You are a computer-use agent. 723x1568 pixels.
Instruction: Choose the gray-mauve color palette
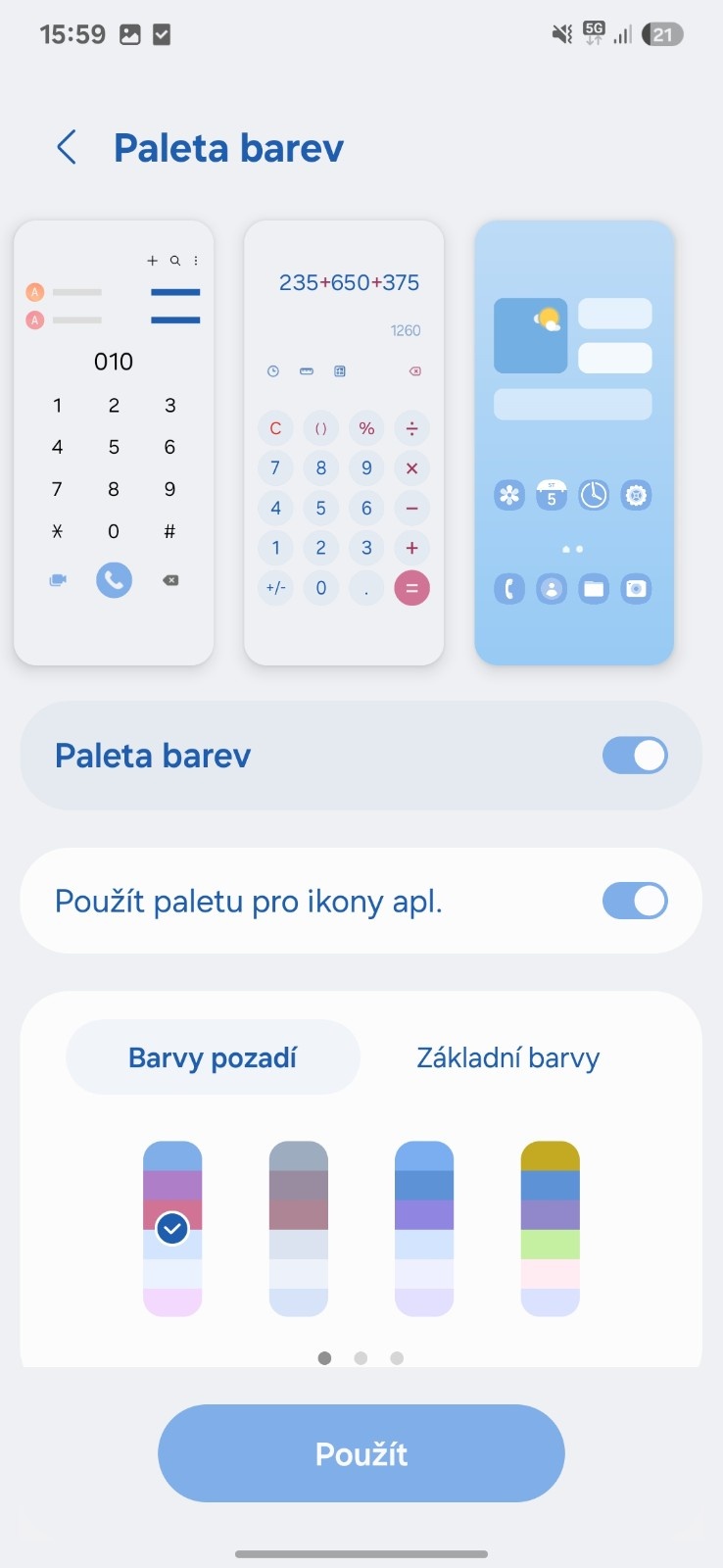coord(299,1228)
